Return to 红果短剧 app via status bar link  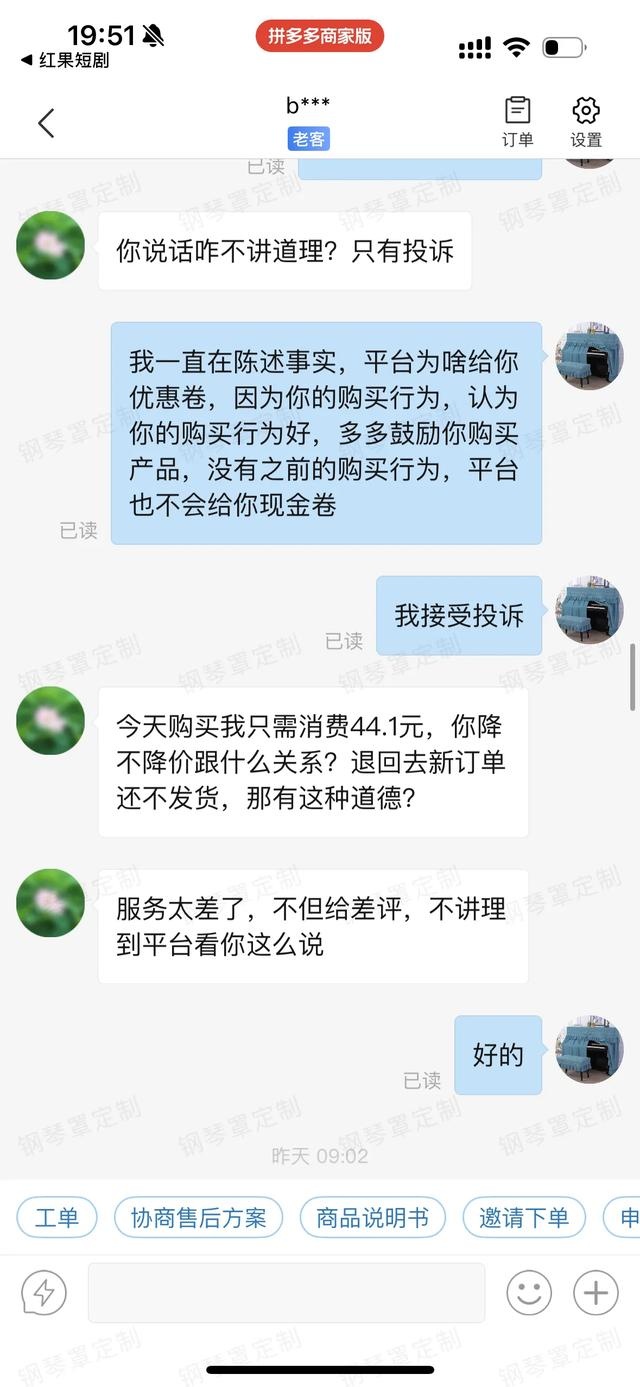[65, 60]
